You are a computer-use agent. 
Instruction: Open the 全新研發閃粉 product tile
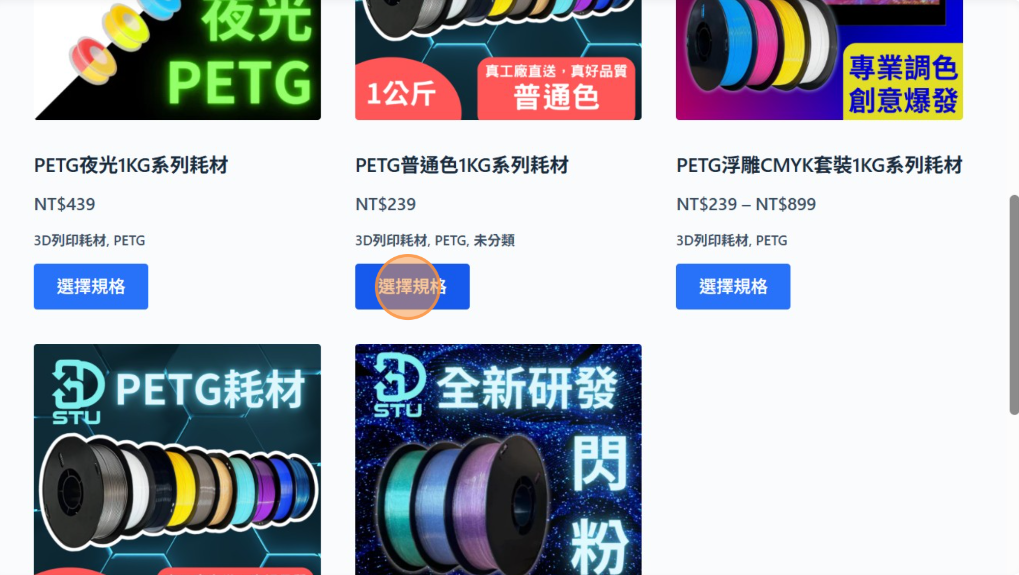[x=498, y=460]
